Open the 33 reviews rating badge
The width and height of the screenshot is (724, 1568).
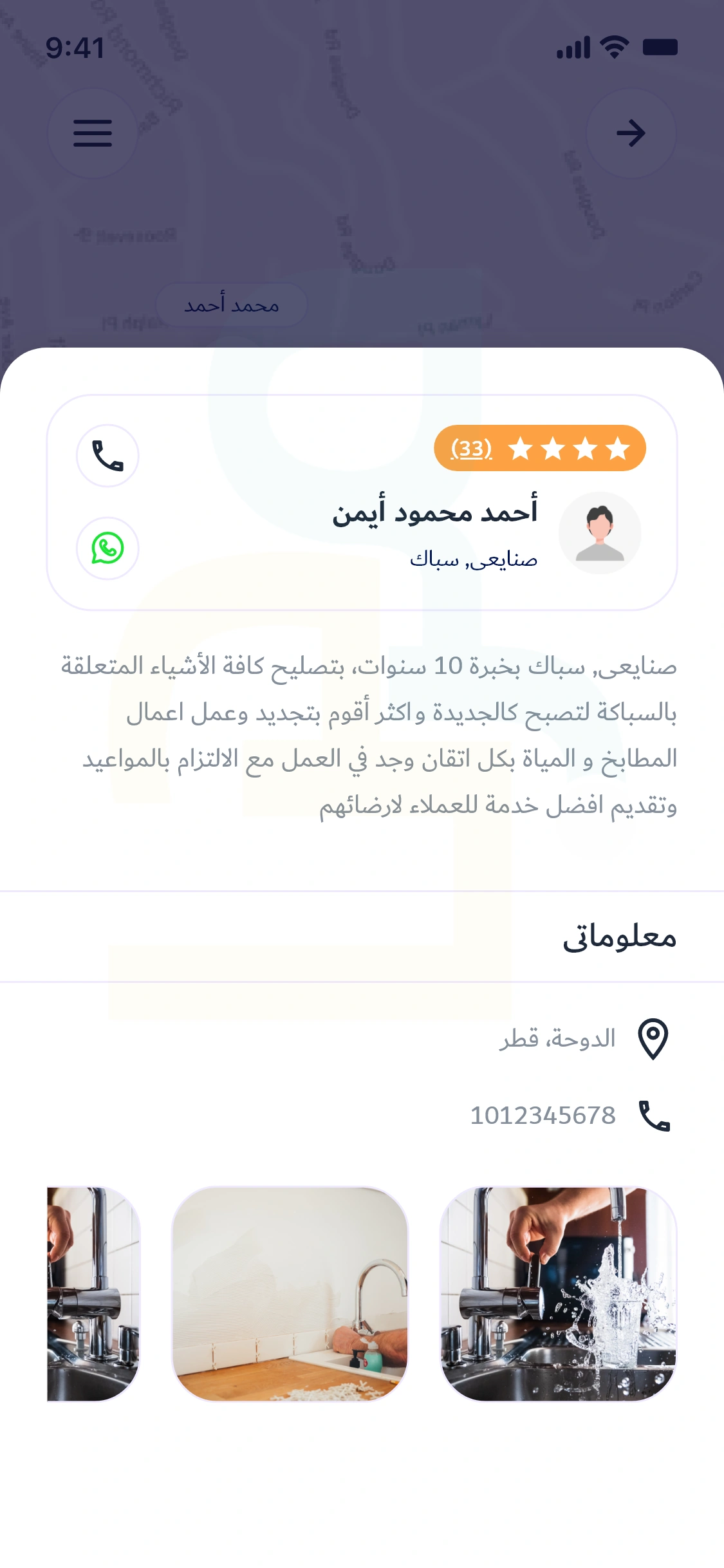539,448
